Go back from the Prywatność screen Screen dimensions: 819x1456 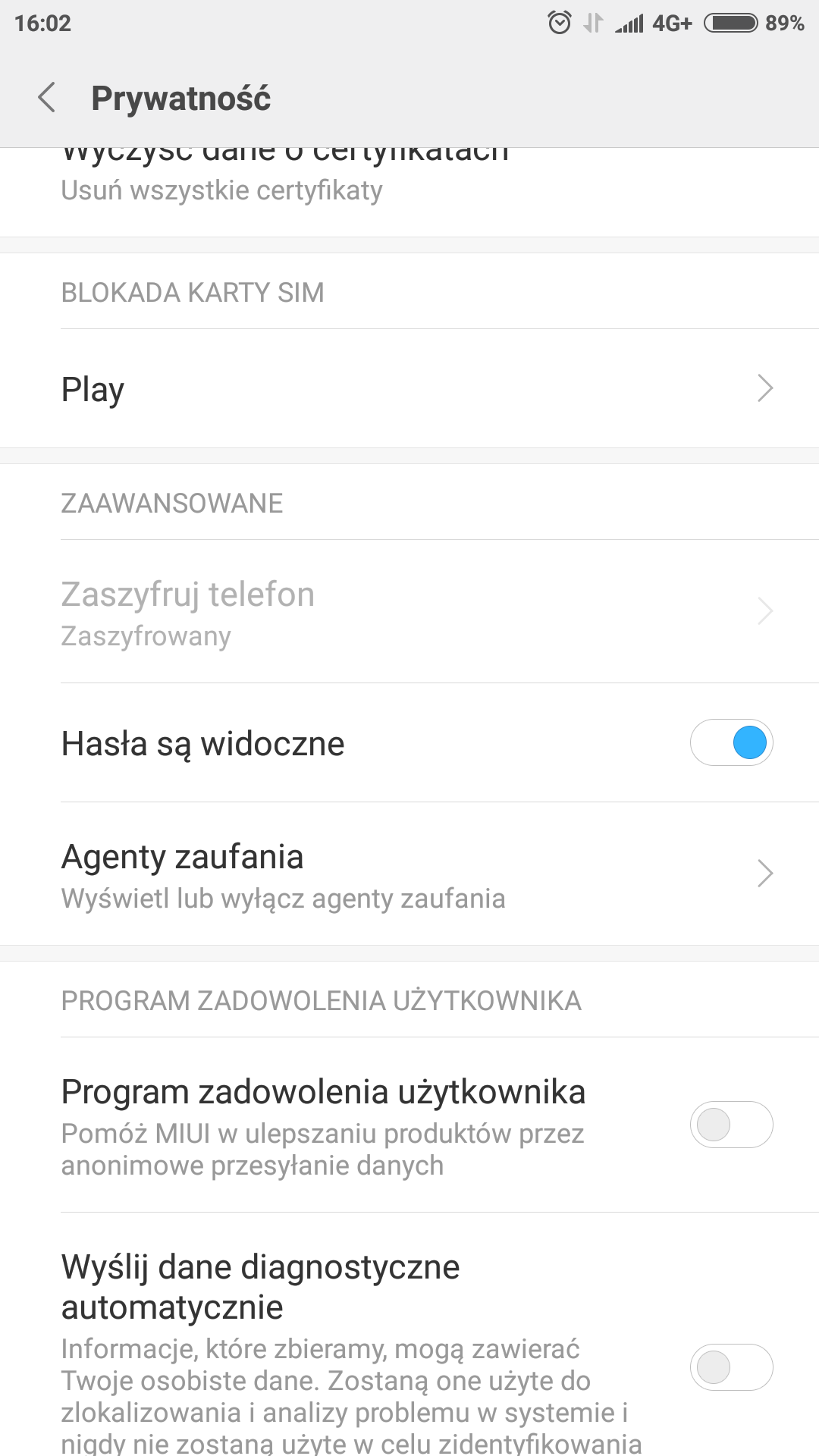pyautogui.click(x=47, y=98)
